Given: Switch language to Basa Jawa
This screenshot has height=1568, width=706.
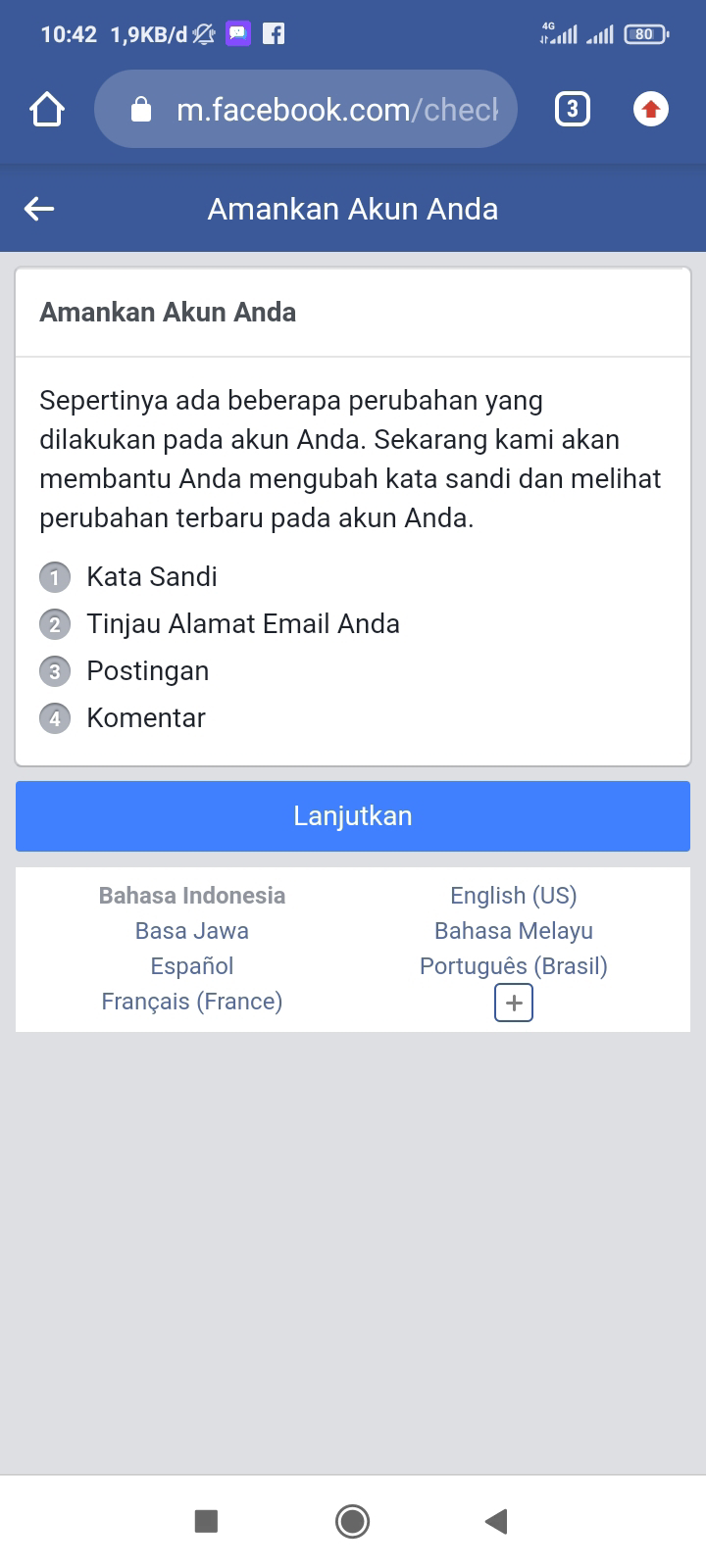Looking at the screenshot, I should (192, 931).
